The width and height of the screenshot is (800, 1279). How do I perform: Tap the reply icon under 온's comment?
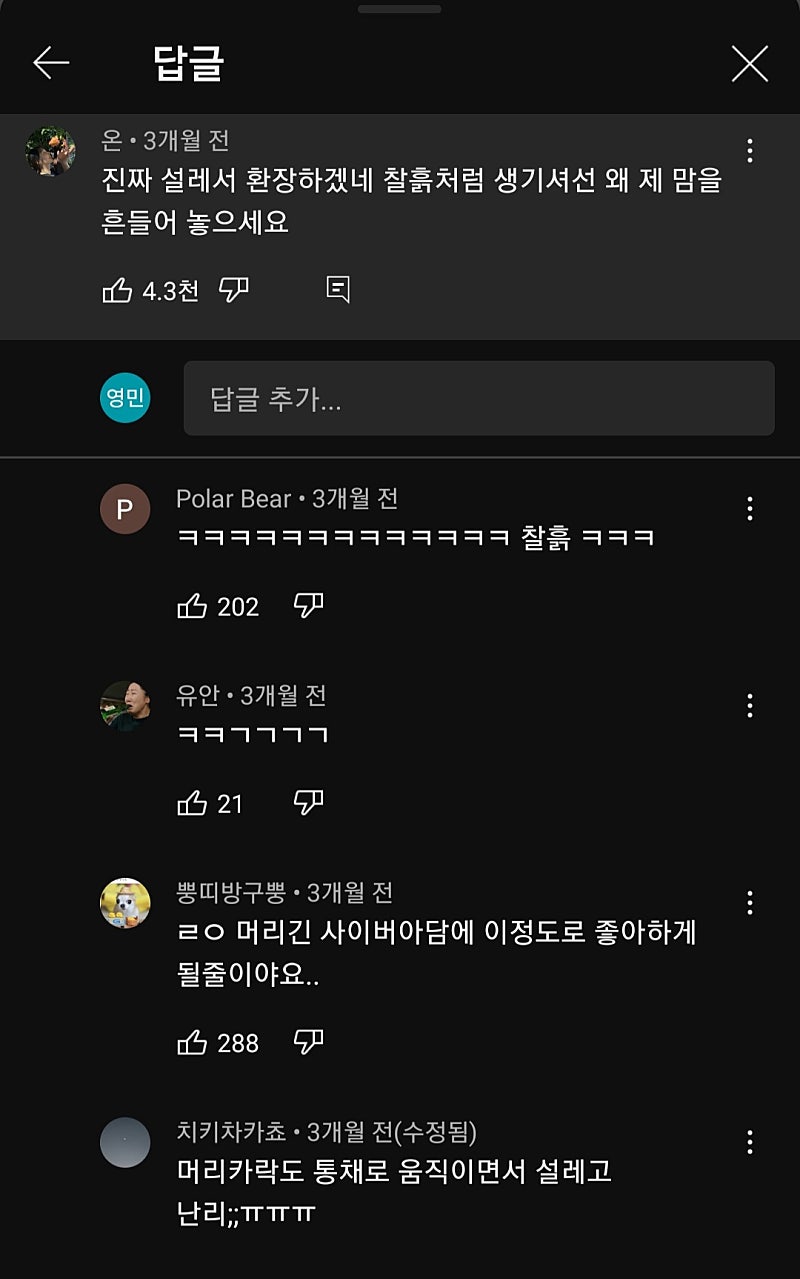click(x=338, y=291)
